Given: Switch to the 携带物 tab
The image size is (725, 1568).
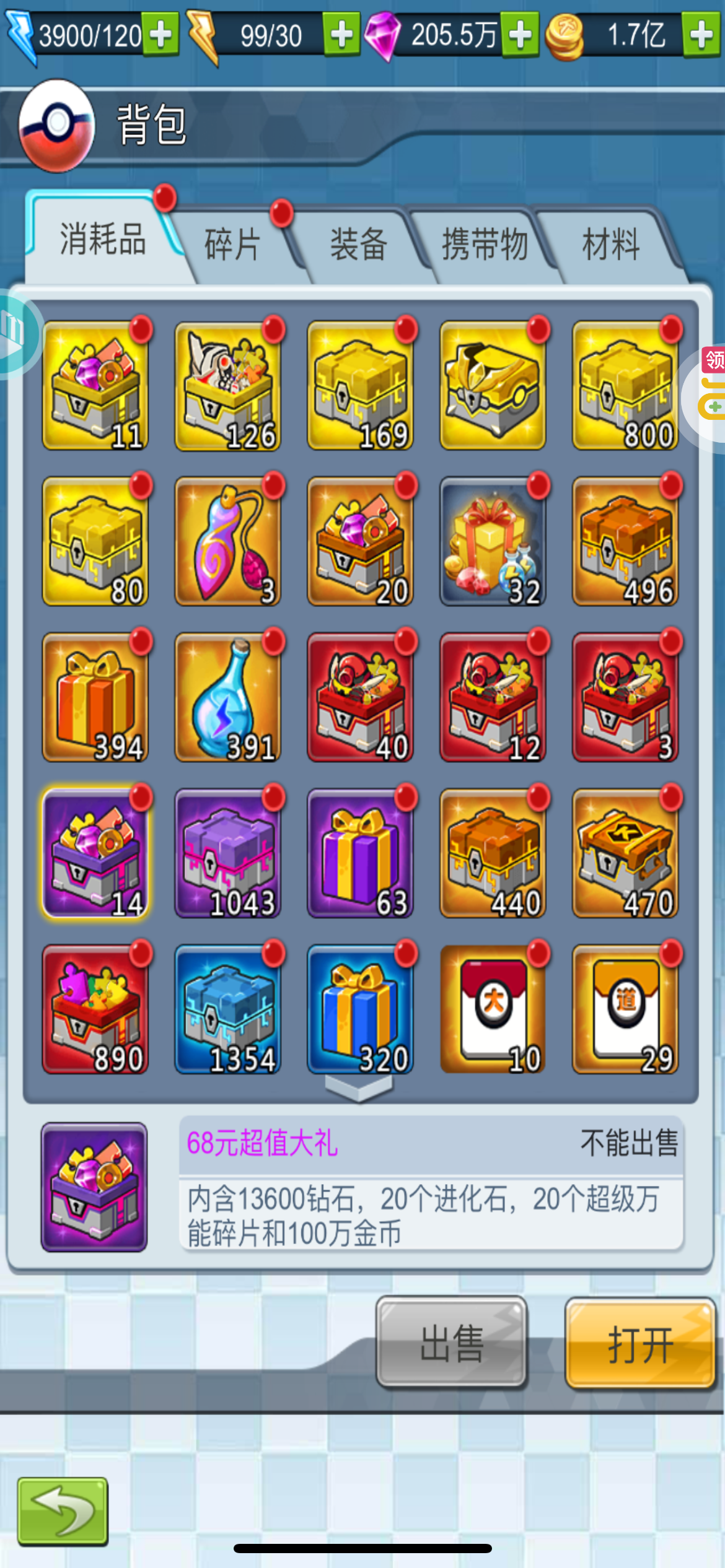Looking at the screenshot, I should point(485,245).
